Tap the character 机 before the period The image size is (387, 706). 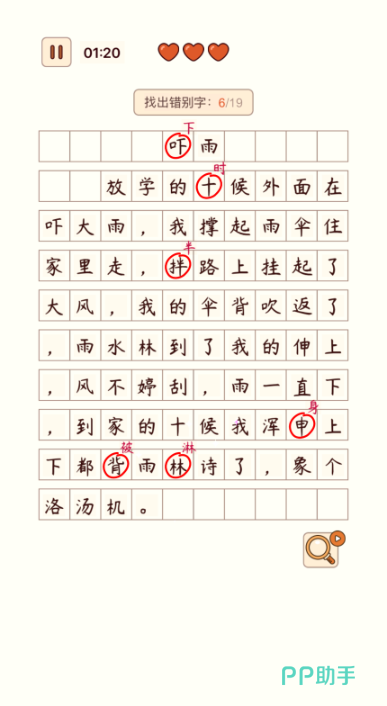pyautogui.click(x=116, y=505)
